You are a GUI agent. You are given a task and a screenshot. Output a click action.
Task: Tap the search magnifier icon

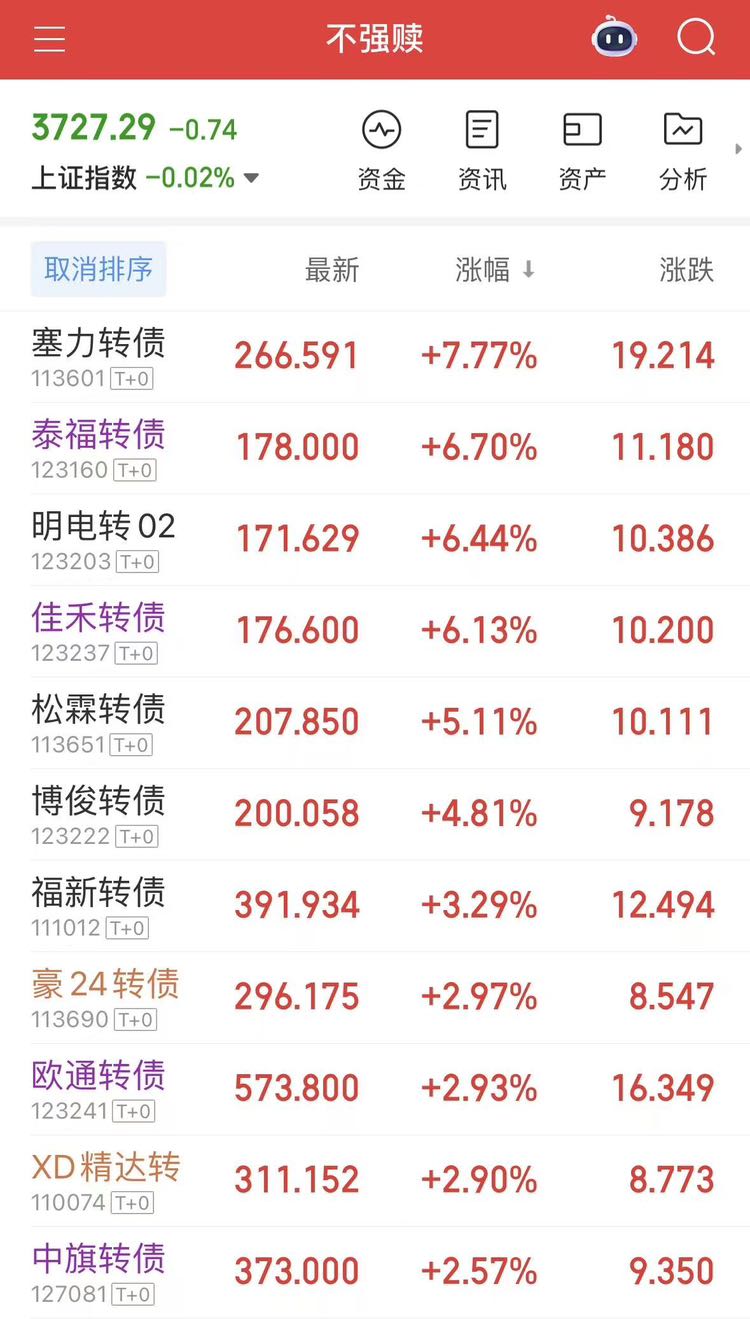(696, 39)
